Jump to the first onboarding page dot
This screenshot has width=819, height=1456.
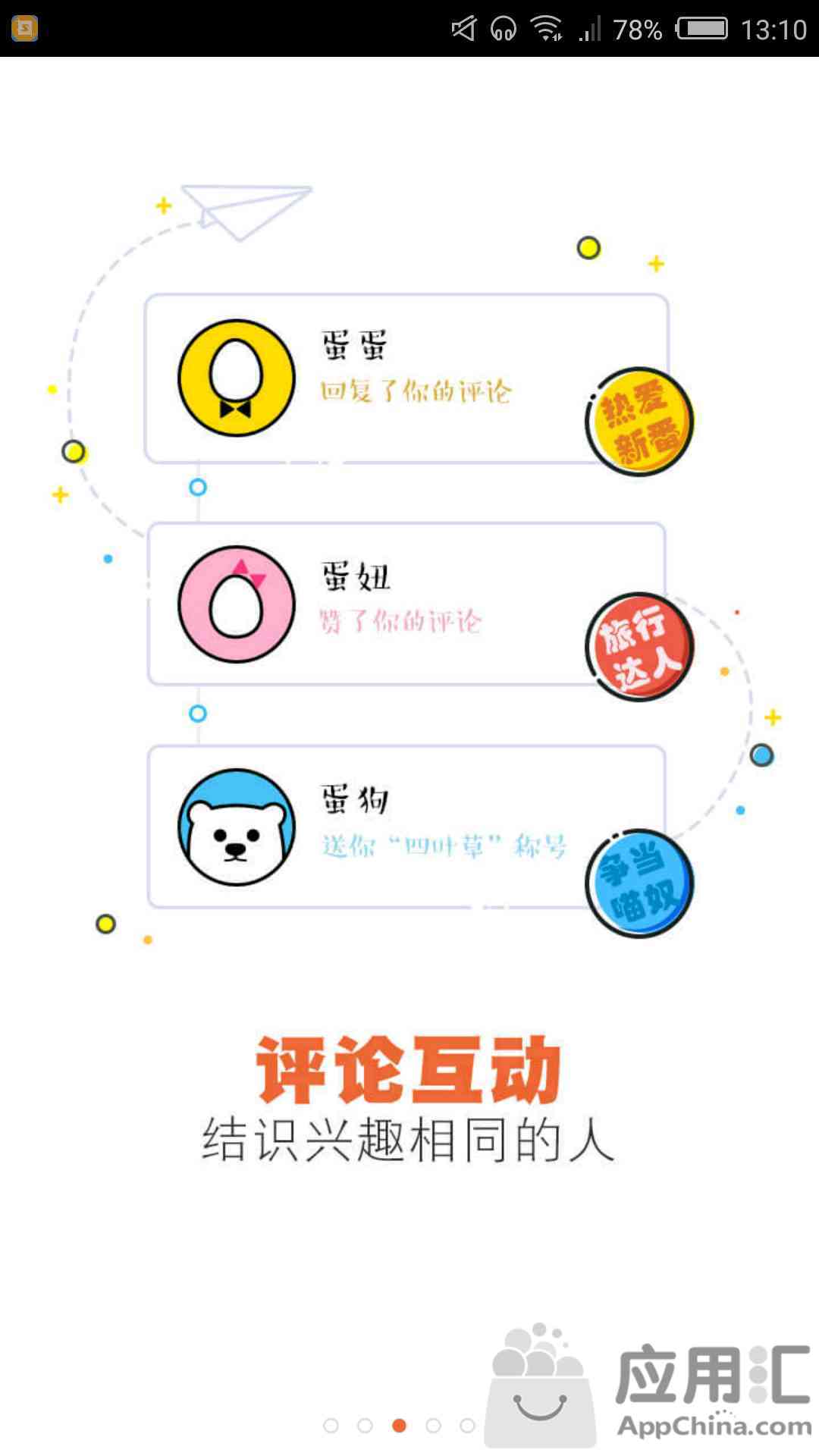pos(331,1426)
